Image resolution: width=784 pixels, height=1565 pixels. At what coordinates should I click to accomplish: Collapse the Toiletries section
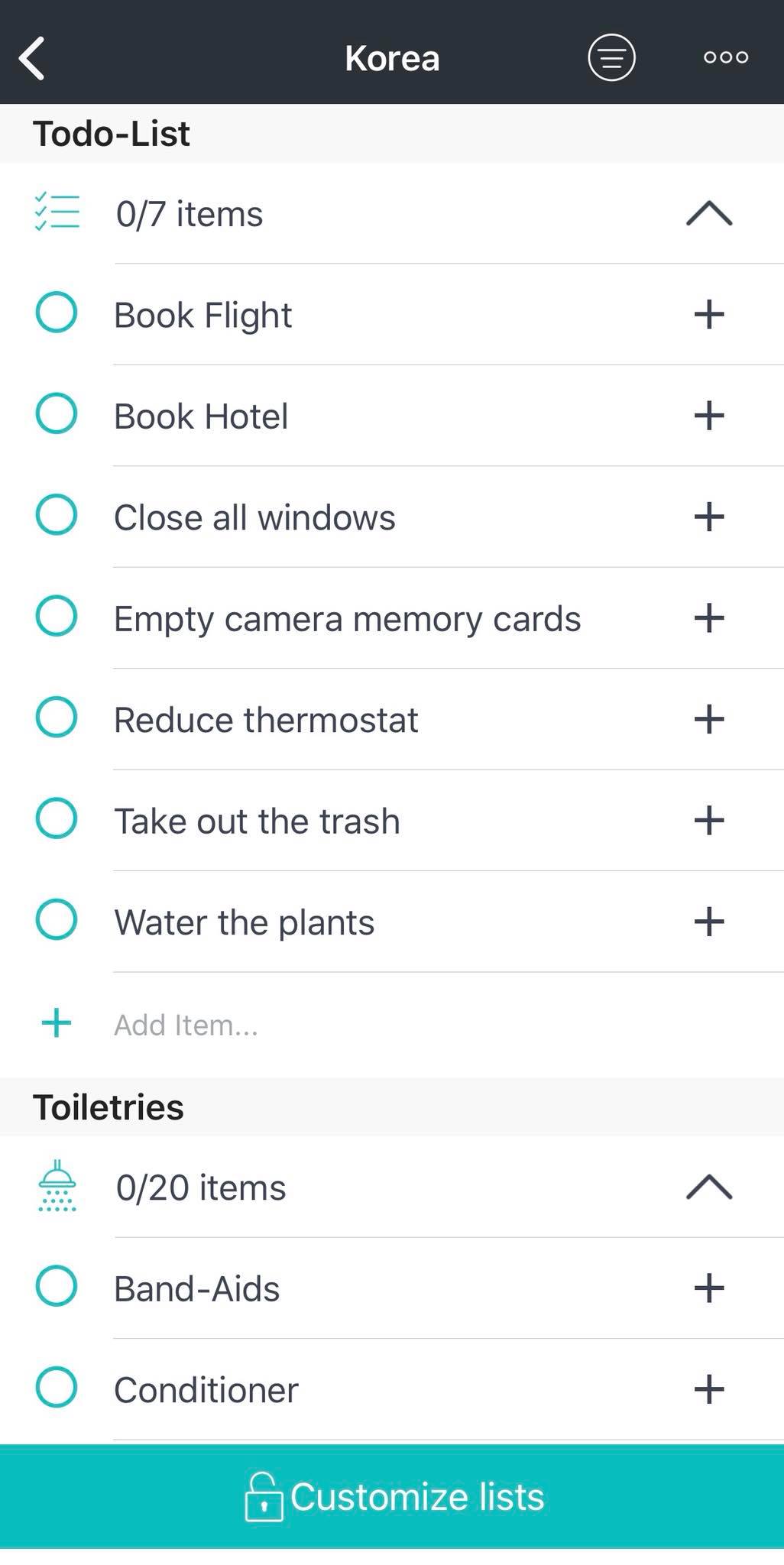(x=709, y=1188)
